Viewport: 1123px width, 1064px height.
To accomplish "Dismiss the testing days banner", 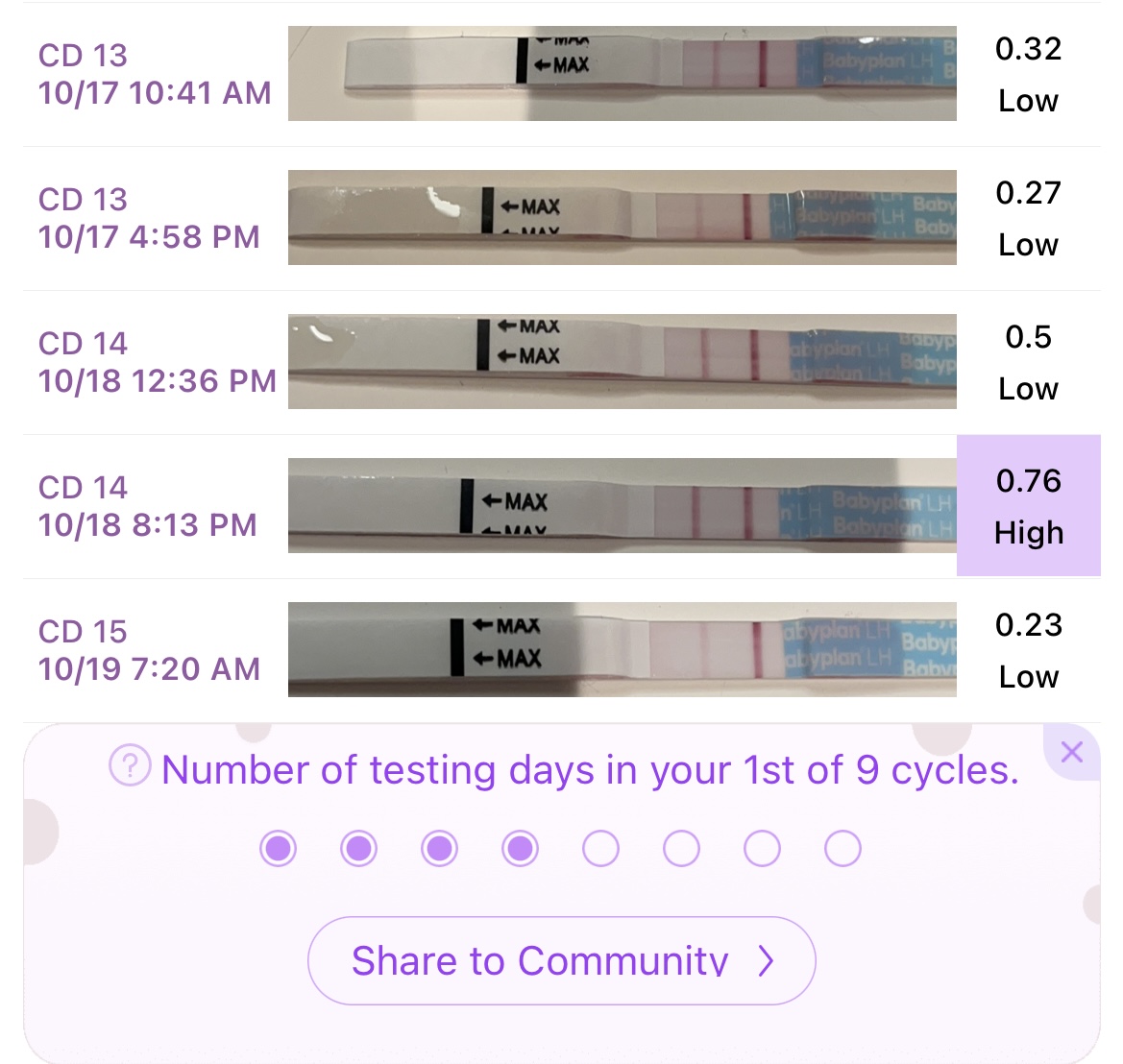I will tap(1072, 752).
